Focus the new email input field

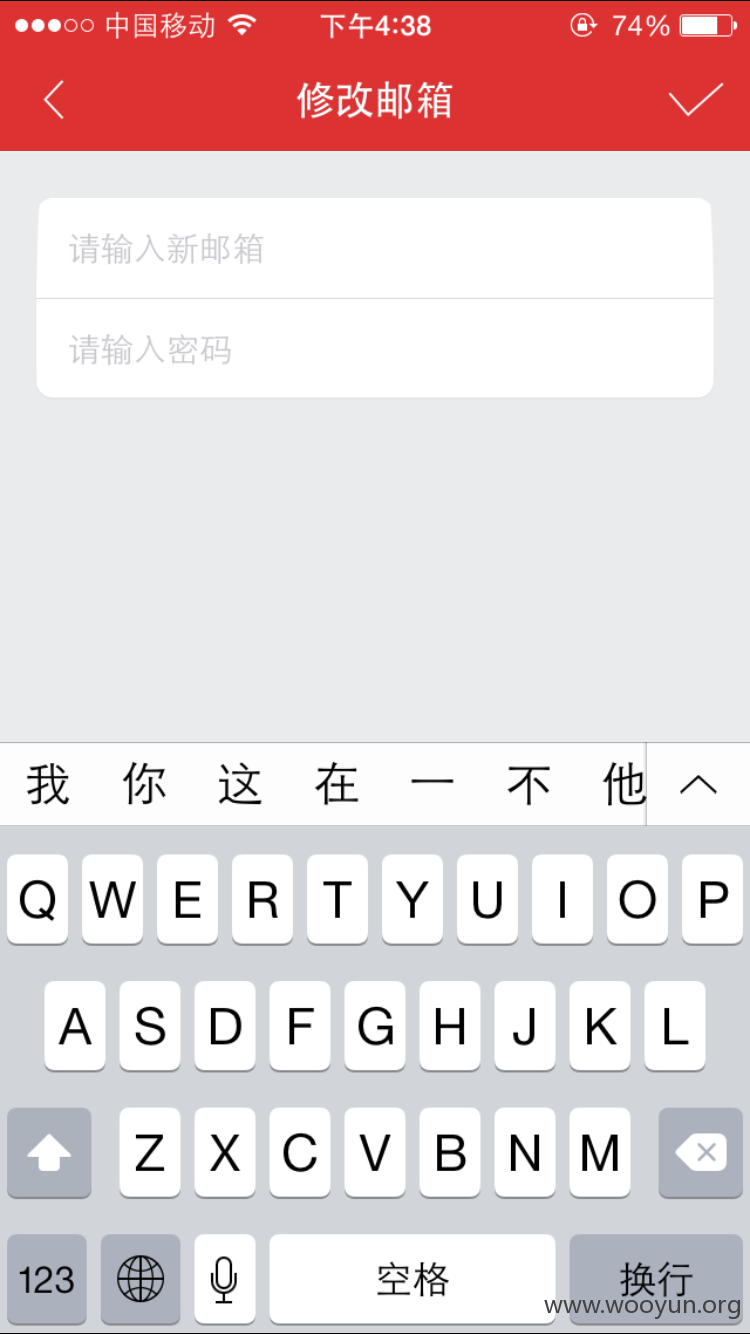(375, 249)
